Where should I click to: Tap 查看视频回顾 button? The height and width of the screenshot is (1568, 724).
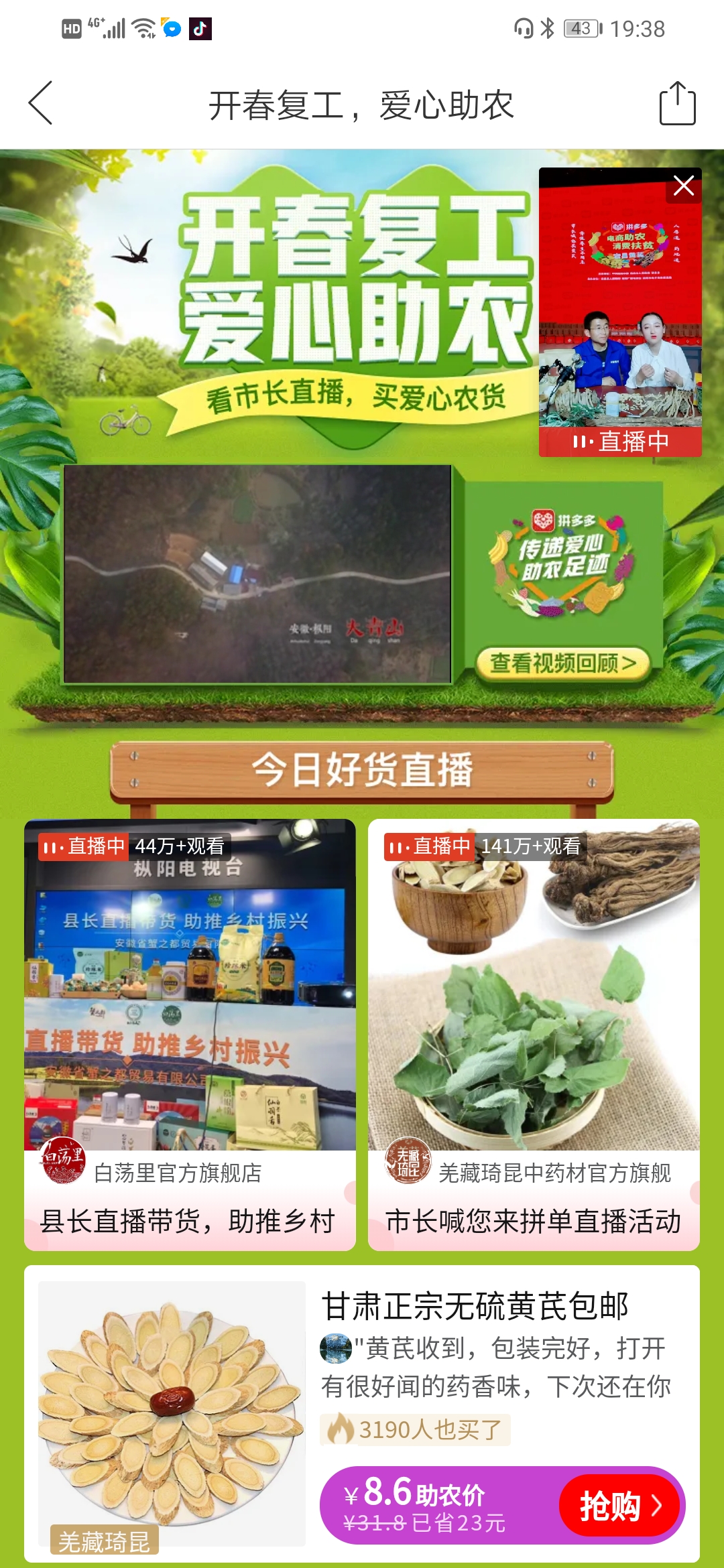[562, 663]
